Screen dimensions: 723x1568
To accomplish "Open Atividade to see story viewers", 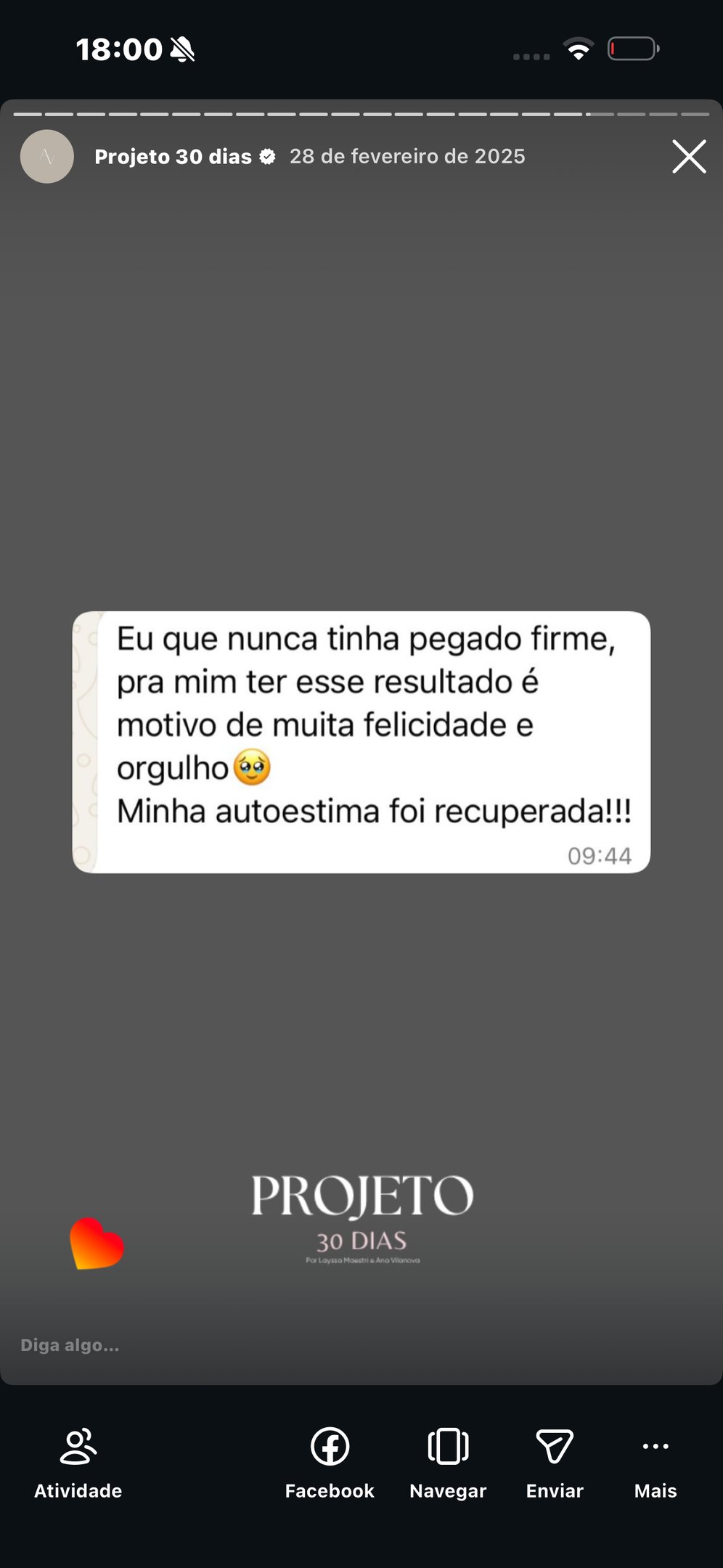I will click(x=78, y=1463).
